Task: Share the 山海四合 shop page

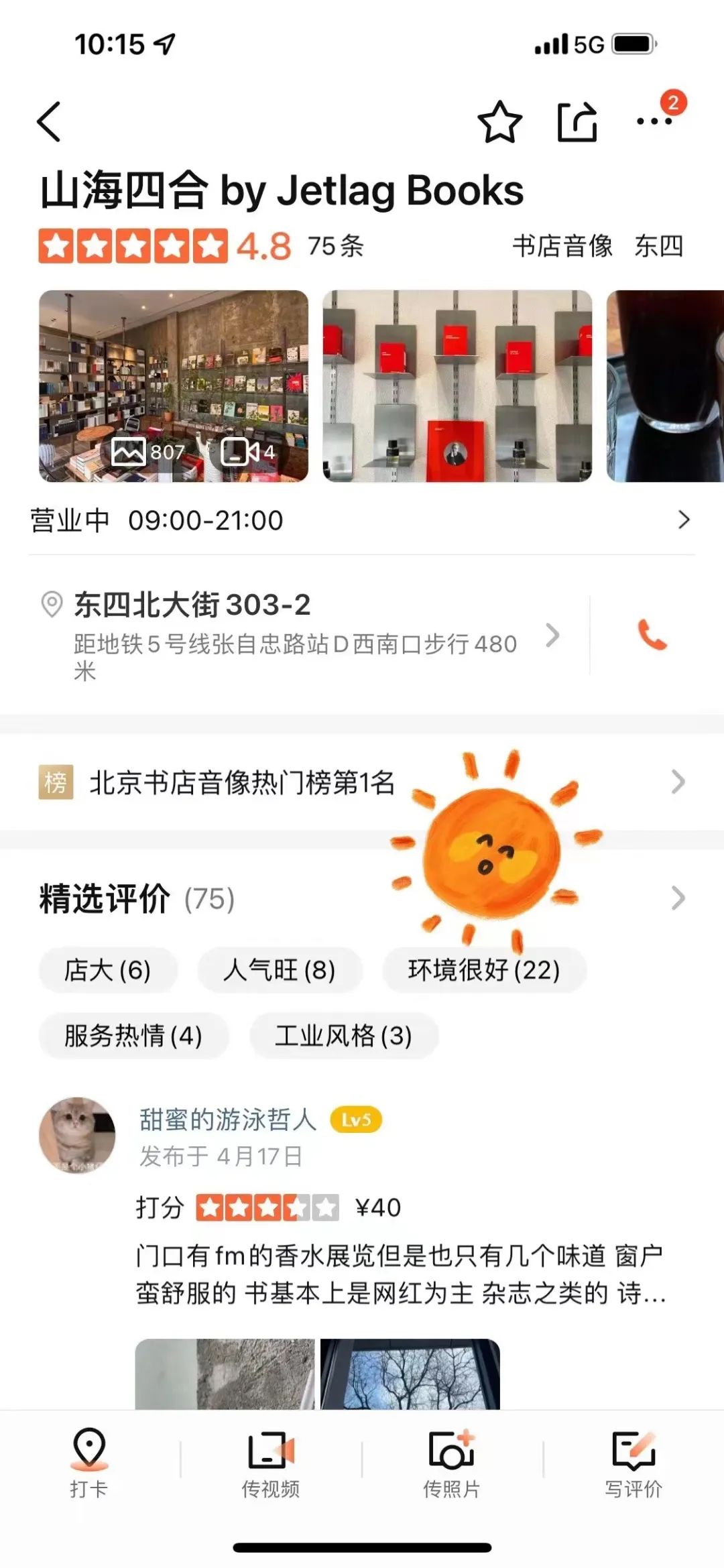Action: pos(577,122)
